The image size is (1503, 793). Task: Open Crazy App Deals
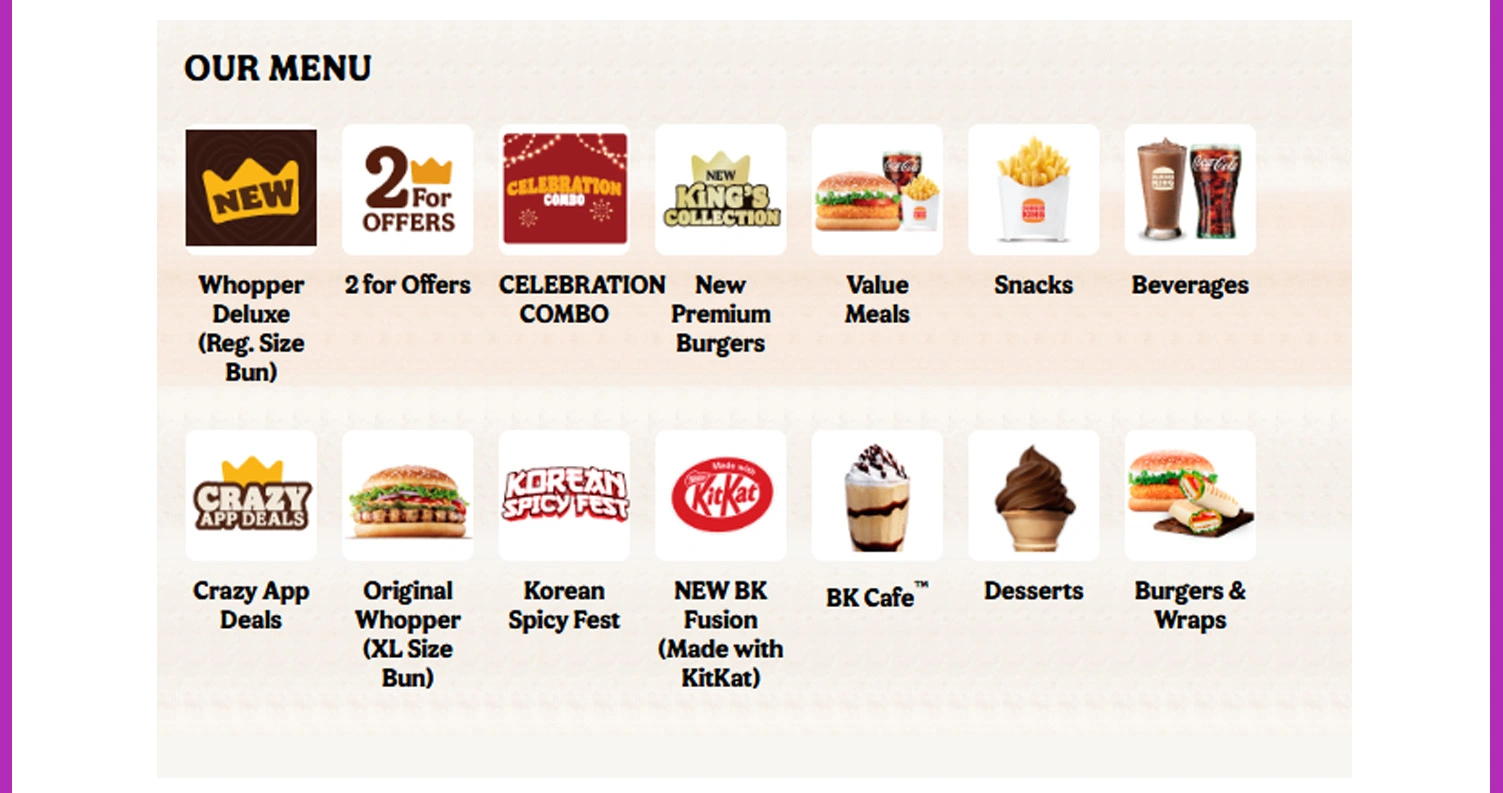[x=251, y=495]
